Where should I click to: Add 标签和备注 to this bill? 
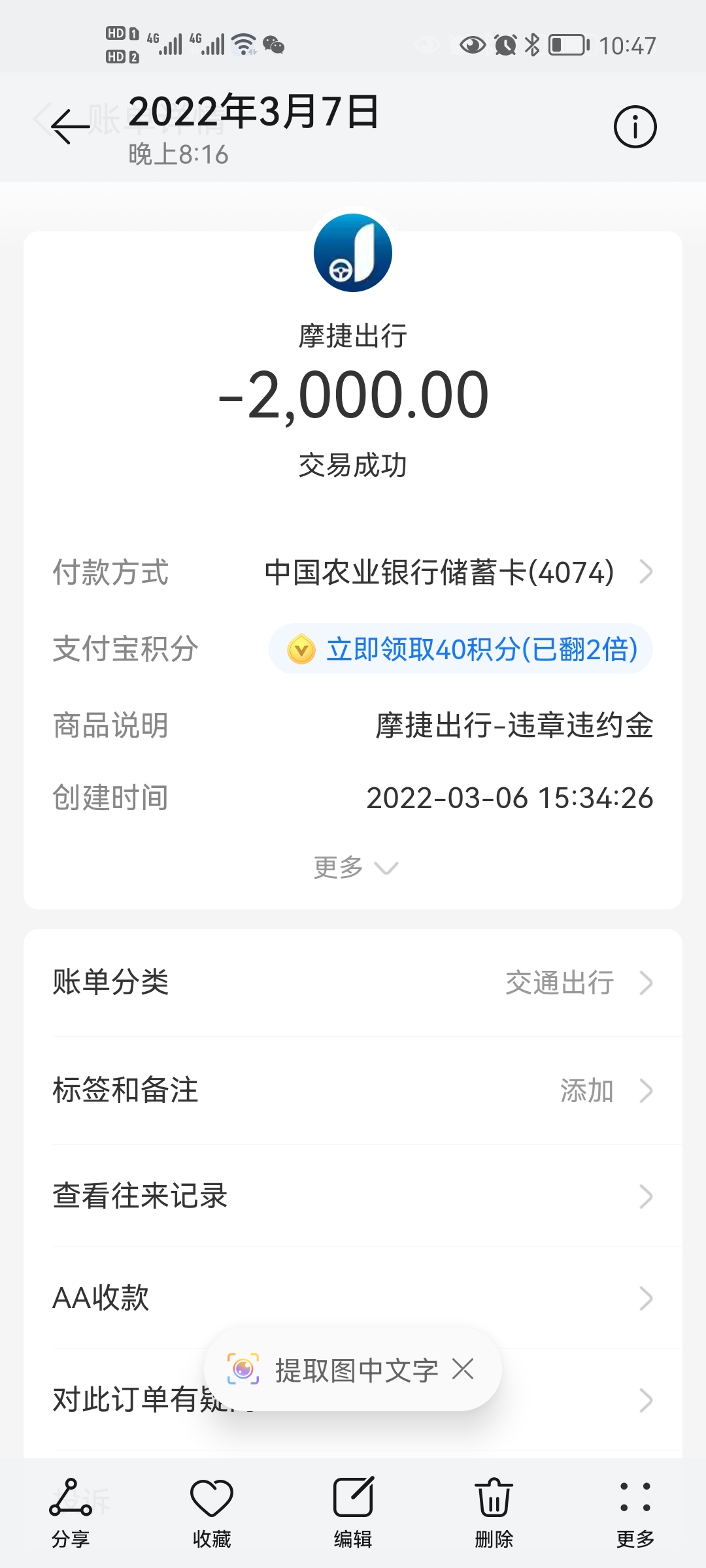pyautogui.click(x=353, y=1090)
